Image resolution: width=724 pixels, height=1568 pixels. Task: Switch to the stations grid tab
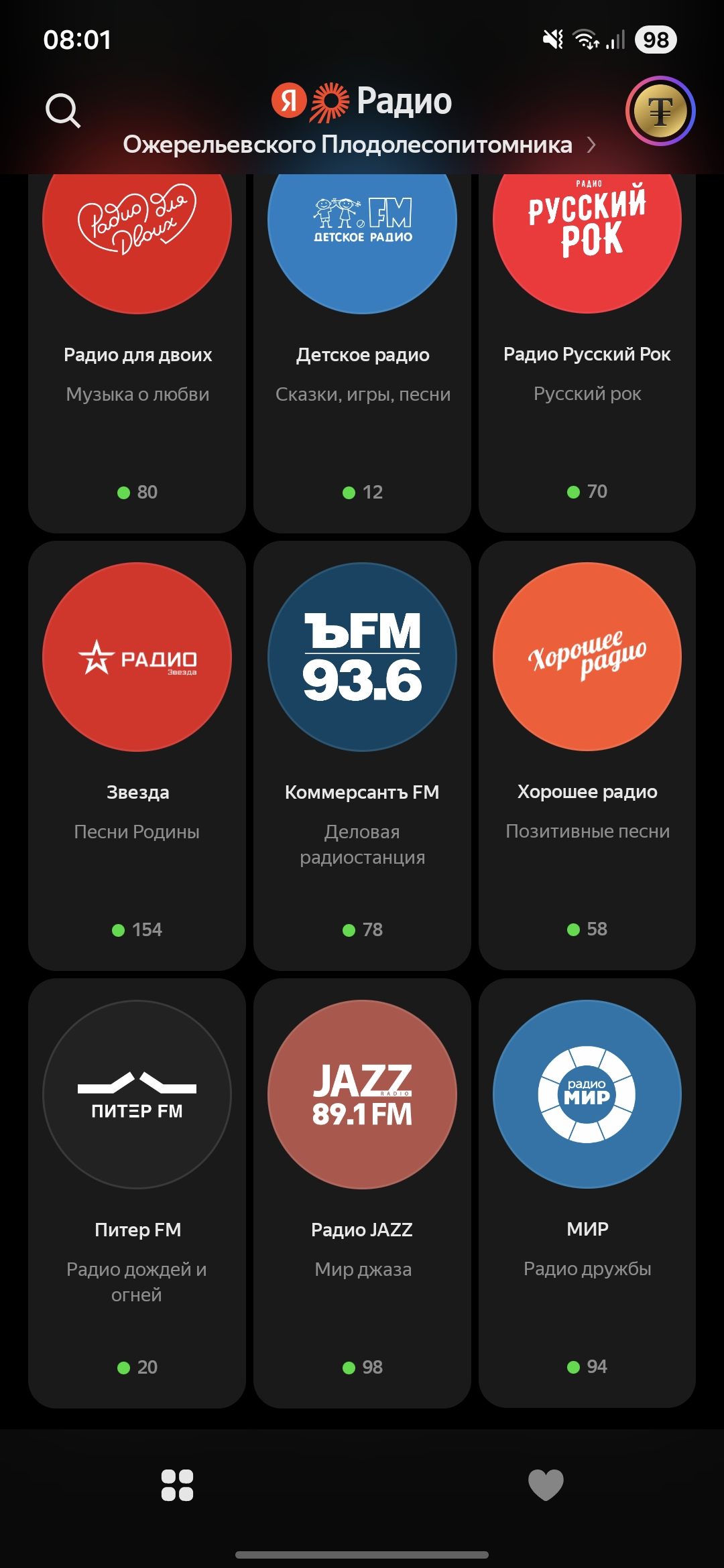coord(178,1485)
